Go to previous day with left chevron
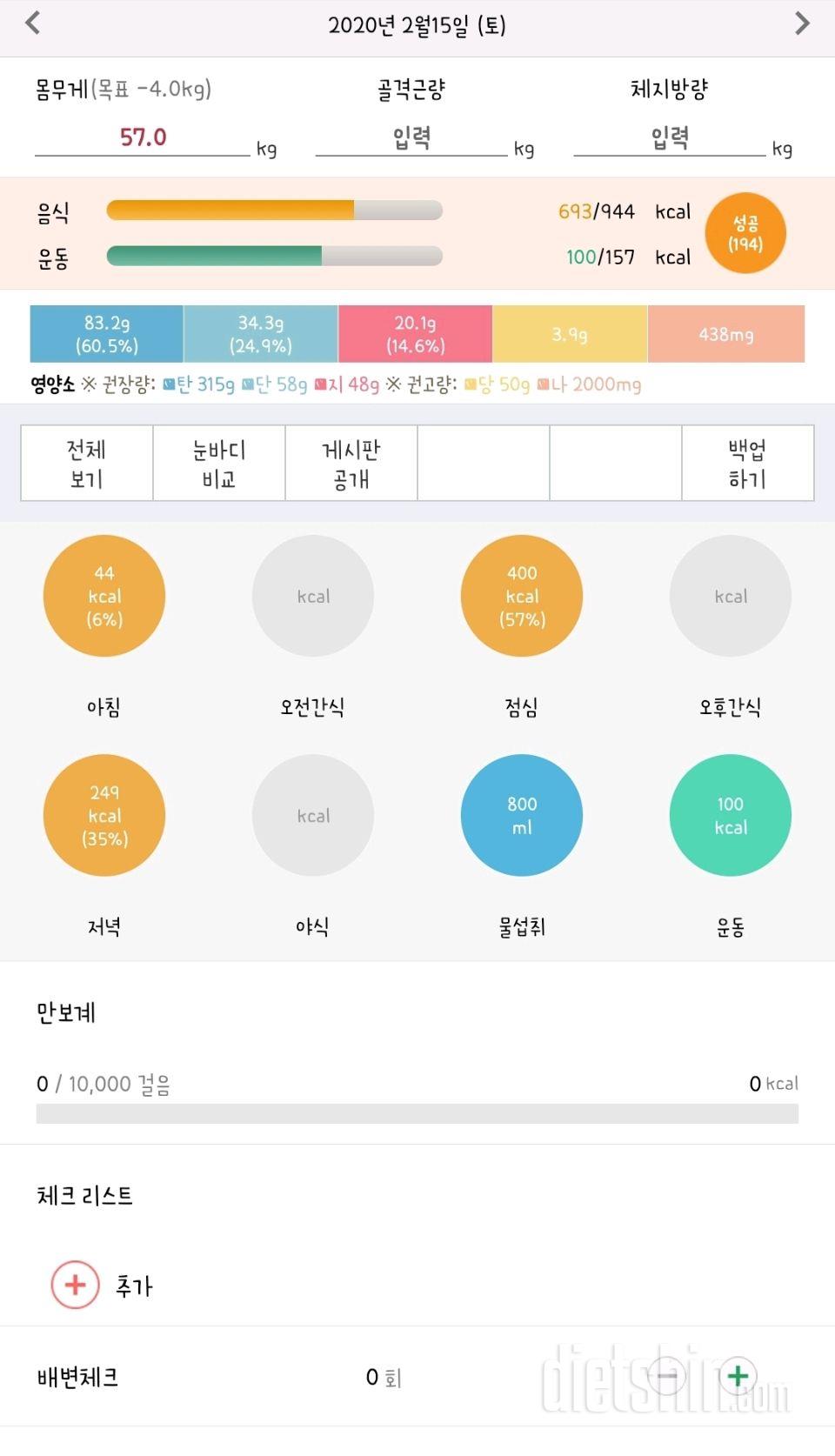This screenshot has height=1456, width=835. (33, 24)
